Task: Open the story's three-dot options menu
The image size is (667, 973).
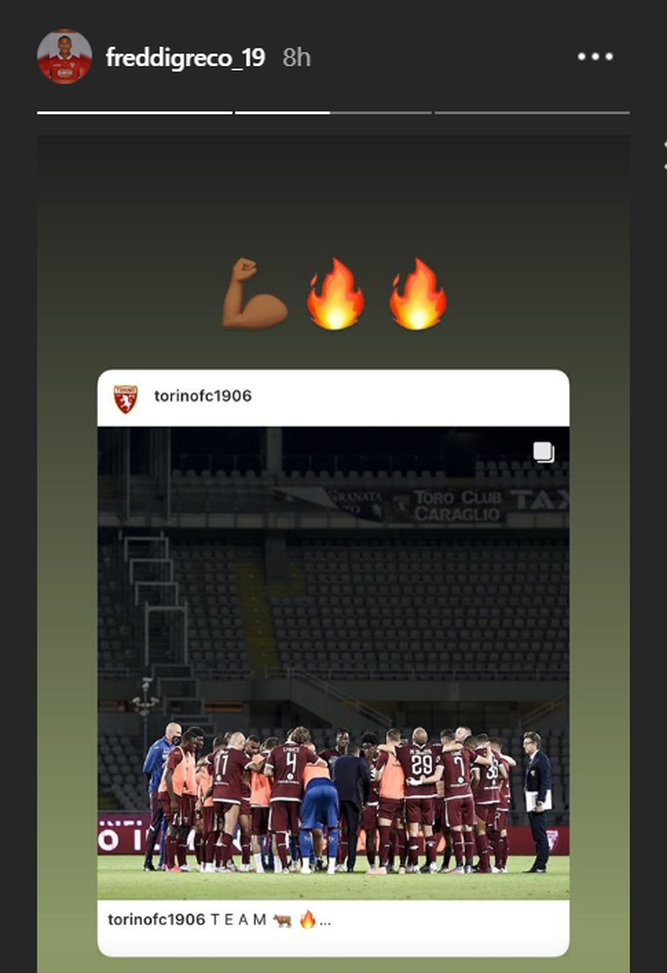Action: click(595, 57)
